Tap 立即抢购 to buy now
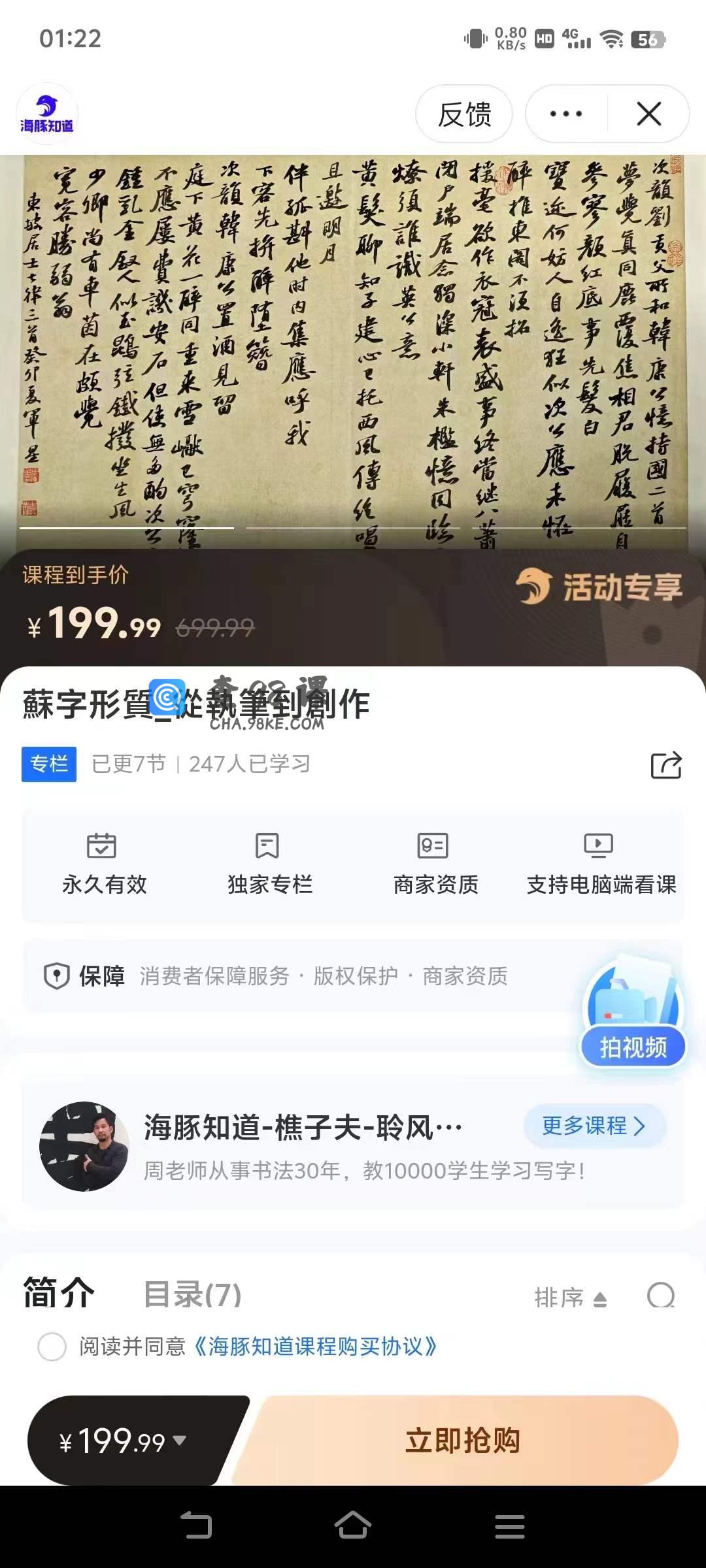706x1568 pixels. pyautogui.click(x=463, y=1441)
